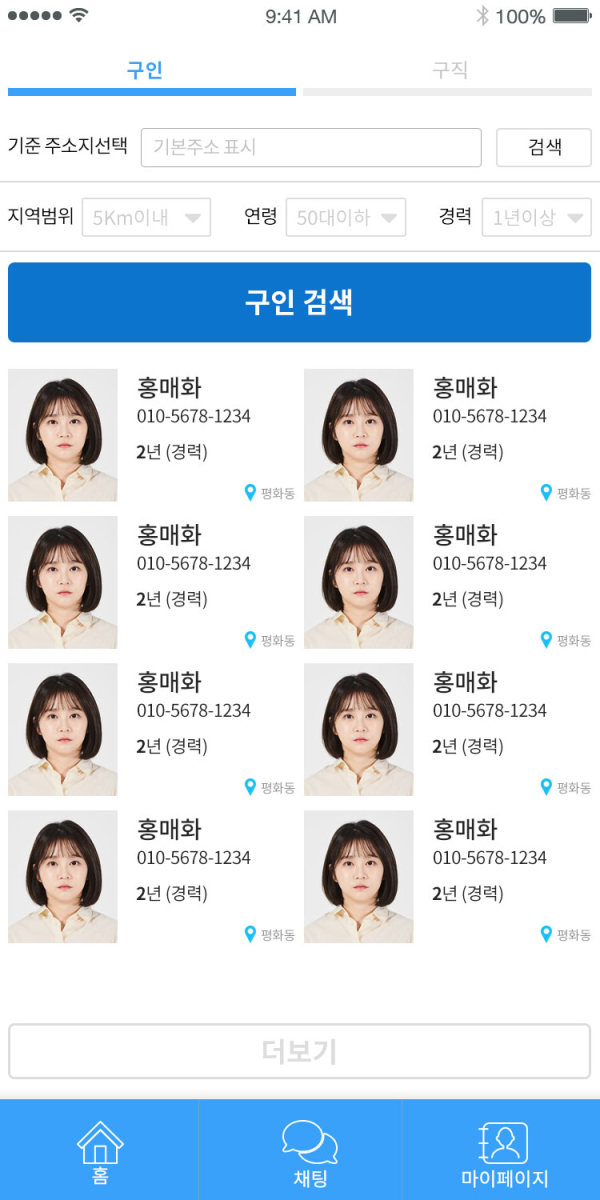Viewport: 600px width, 1200px height.
Task: Open the 지역범위 dropdown showing 5Km이내
Action: pyautogui.click(x=146, y=217)
